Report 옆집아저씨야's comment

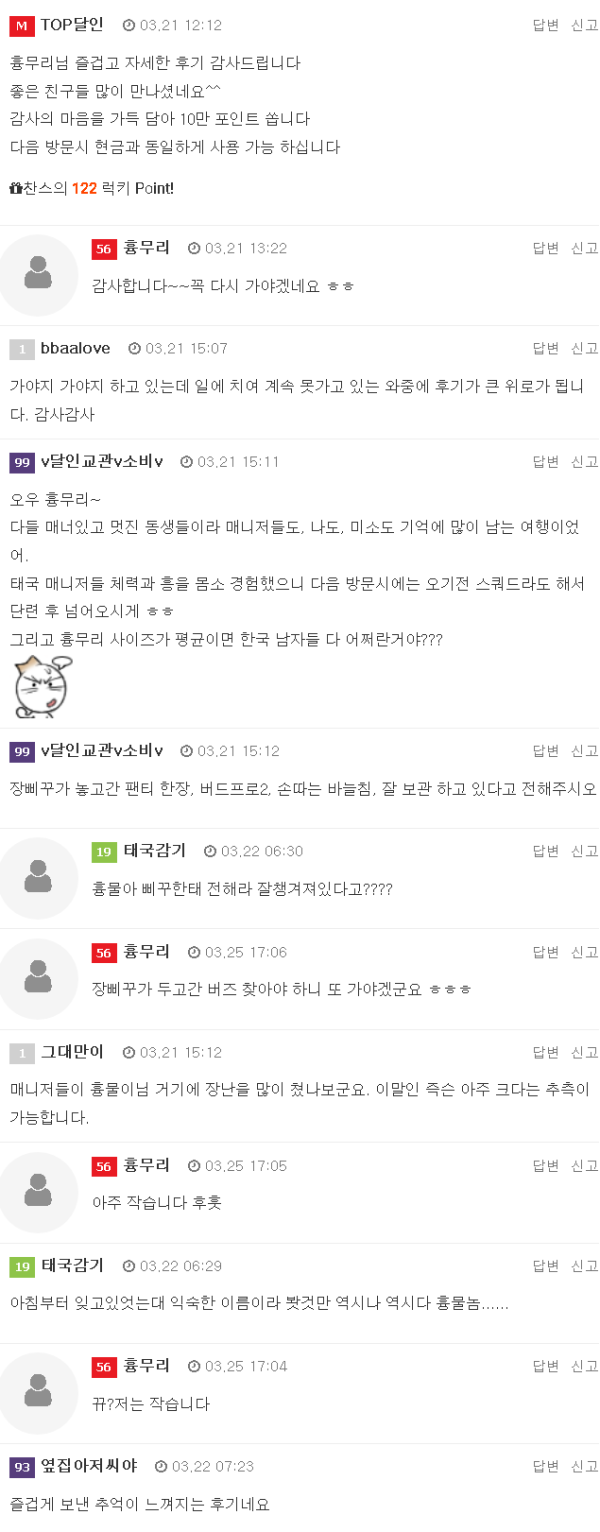click(x=584, y=1466)
